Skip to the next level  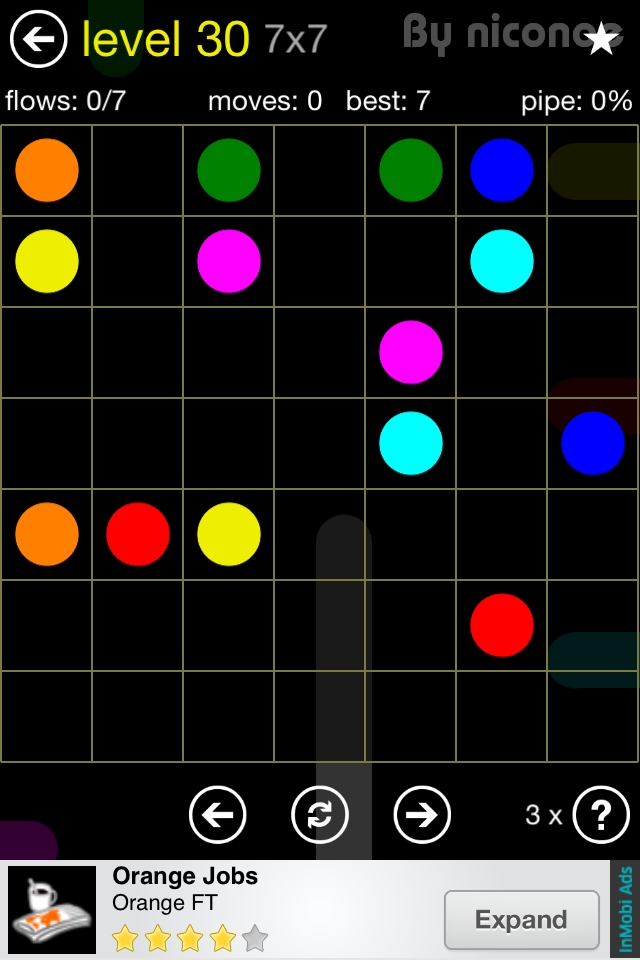click(422, 815)
